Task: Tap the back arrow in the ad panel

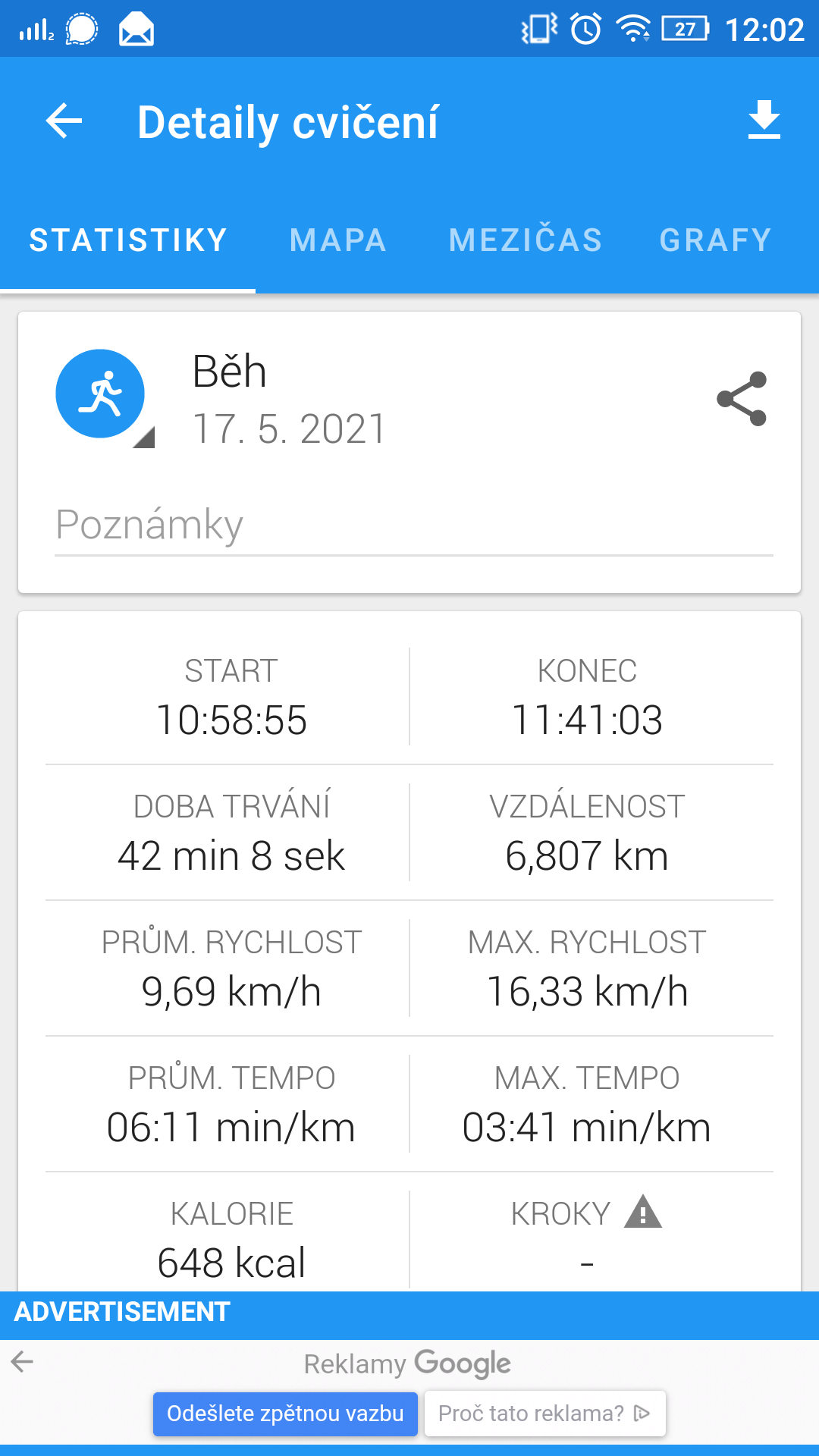Action: pyautogui.click(x=22, y=1363)
